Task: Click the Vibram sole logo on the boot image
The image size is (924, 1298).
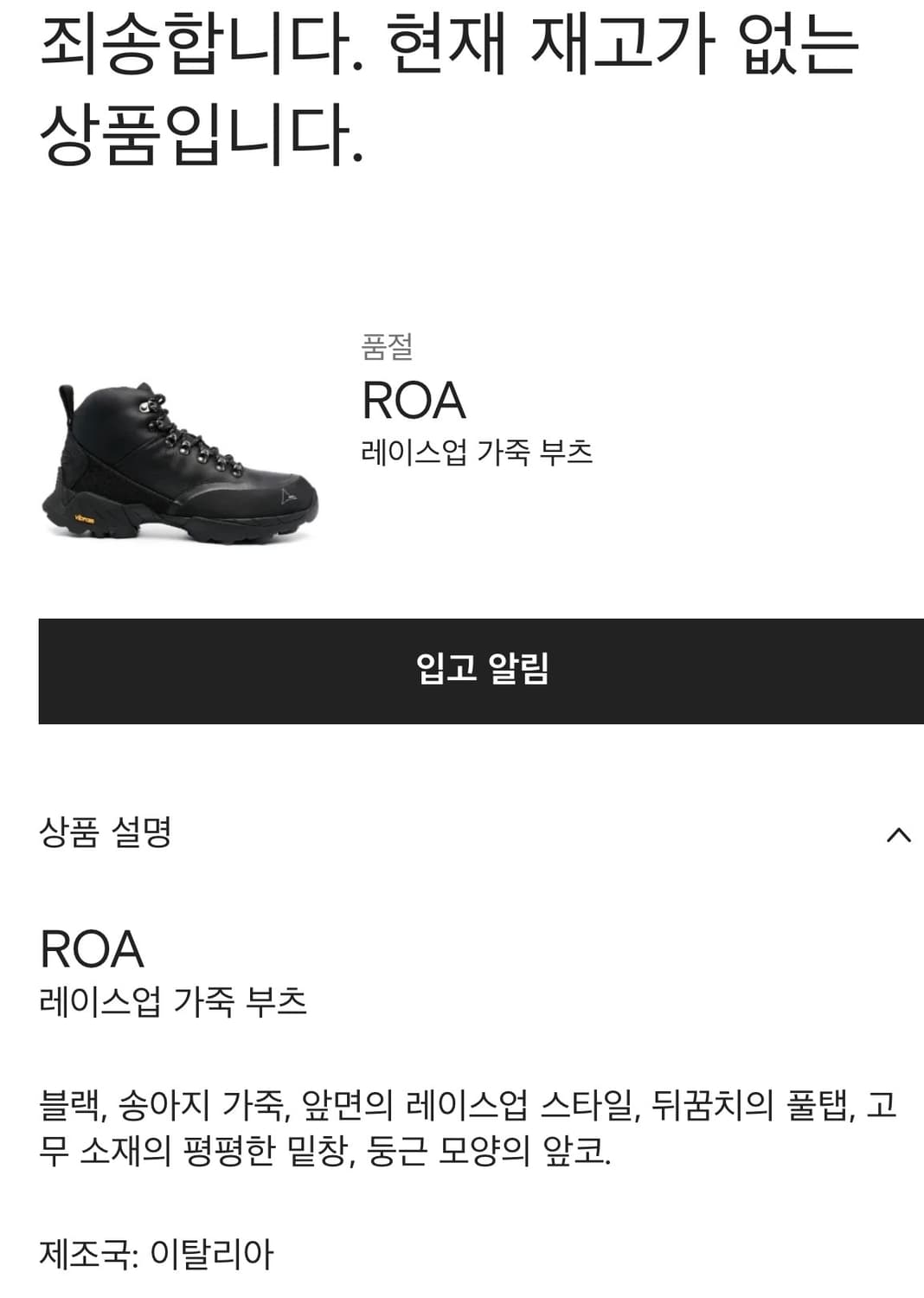Action: [82, 519]
